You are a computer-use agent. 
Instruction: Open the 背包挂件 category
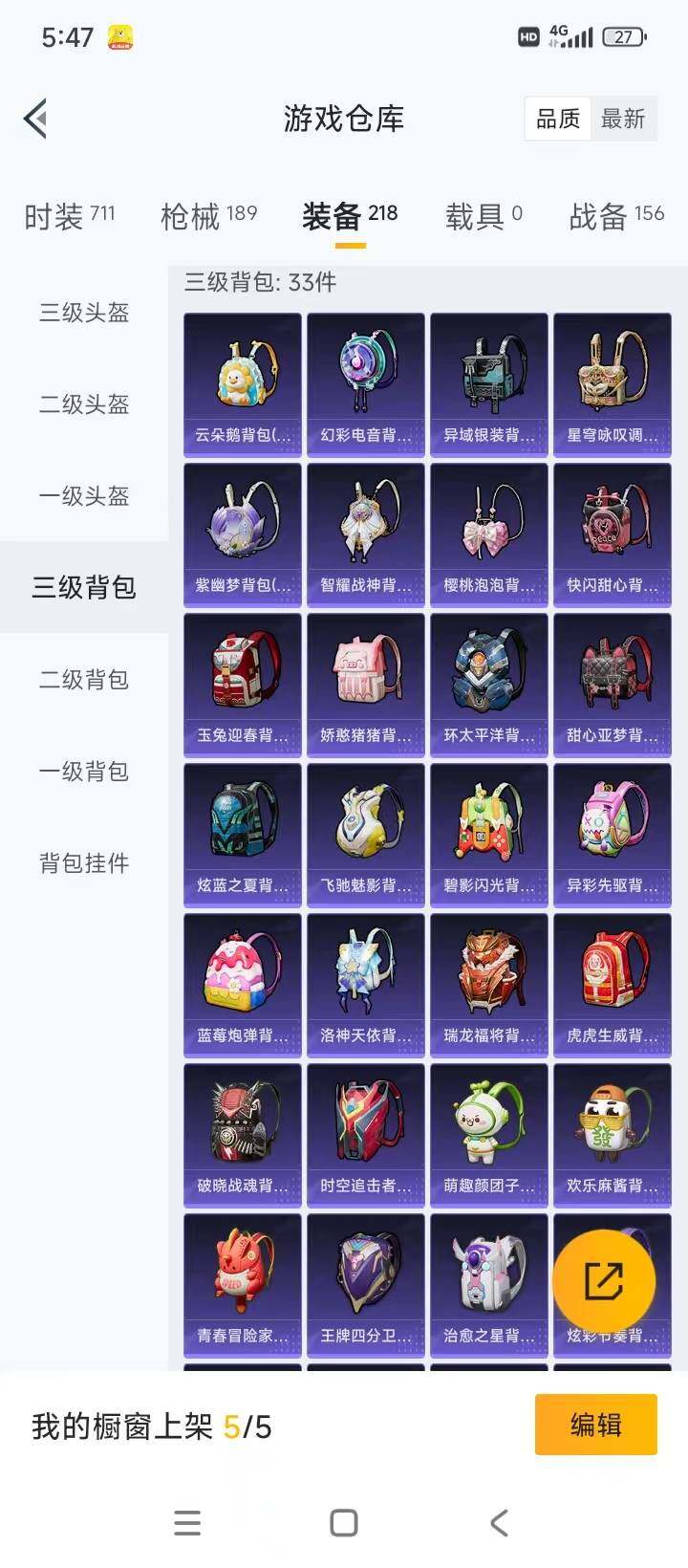click(x=84, y=863)
